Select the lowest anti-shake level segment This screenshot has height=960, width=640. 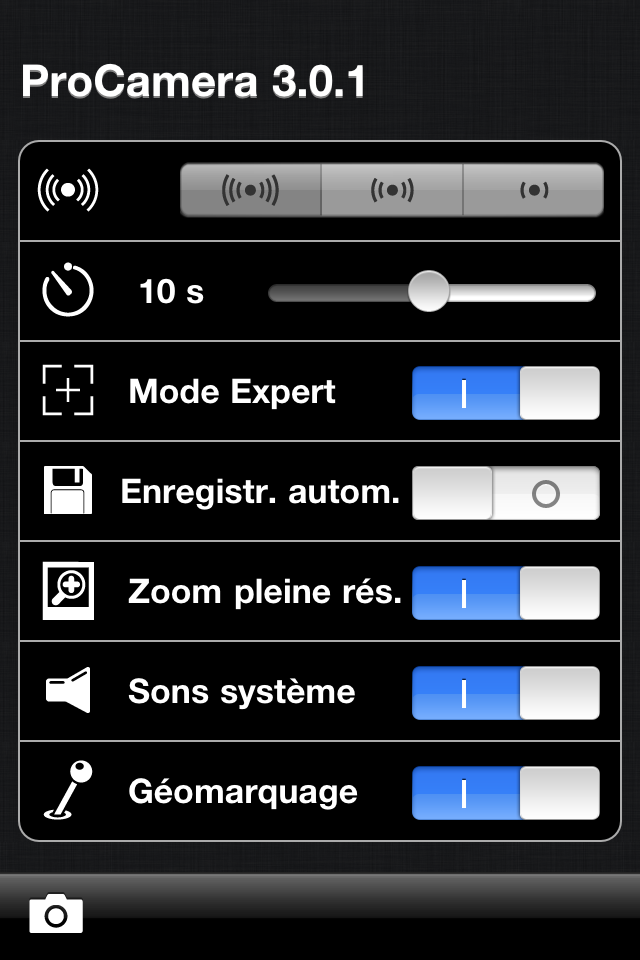pos(534,190)
